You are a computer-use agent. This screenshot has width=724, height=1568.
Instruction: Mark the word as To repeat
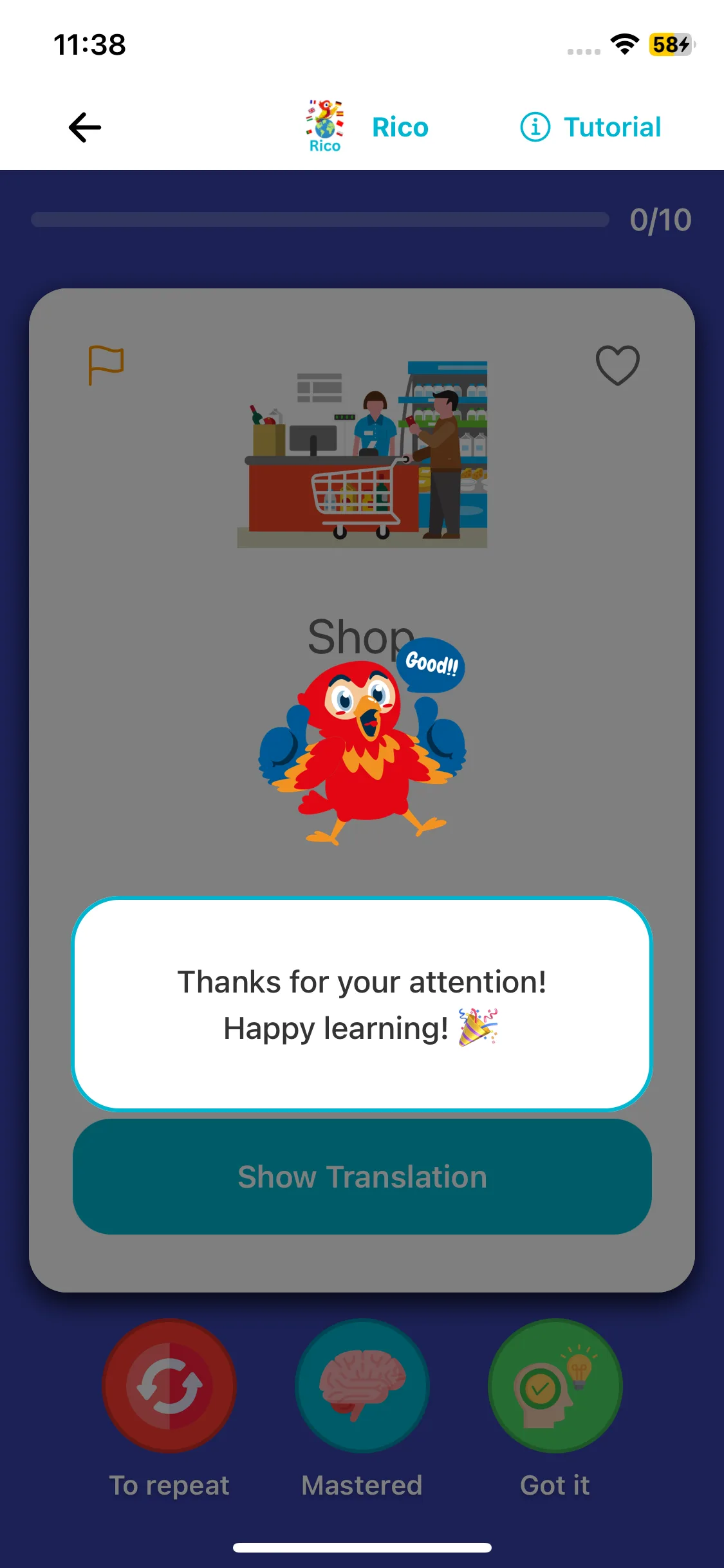tap(169, 1386)
